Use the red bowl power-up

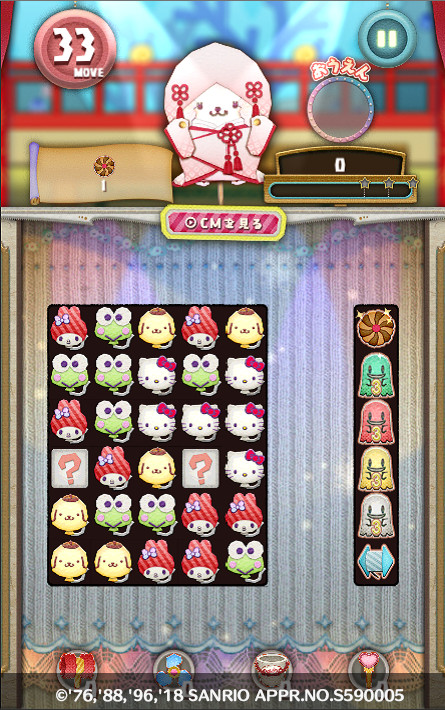click(271, 670)
